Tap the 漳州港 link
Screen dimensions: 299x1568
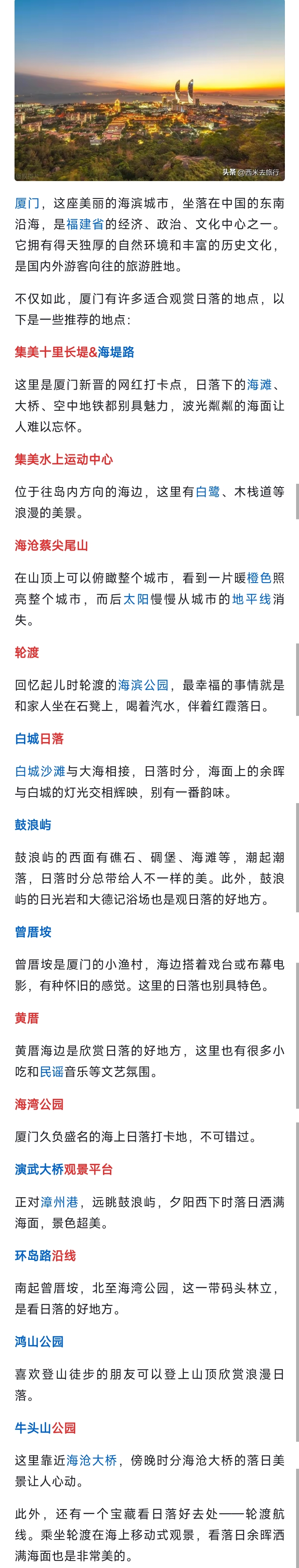59,1202
